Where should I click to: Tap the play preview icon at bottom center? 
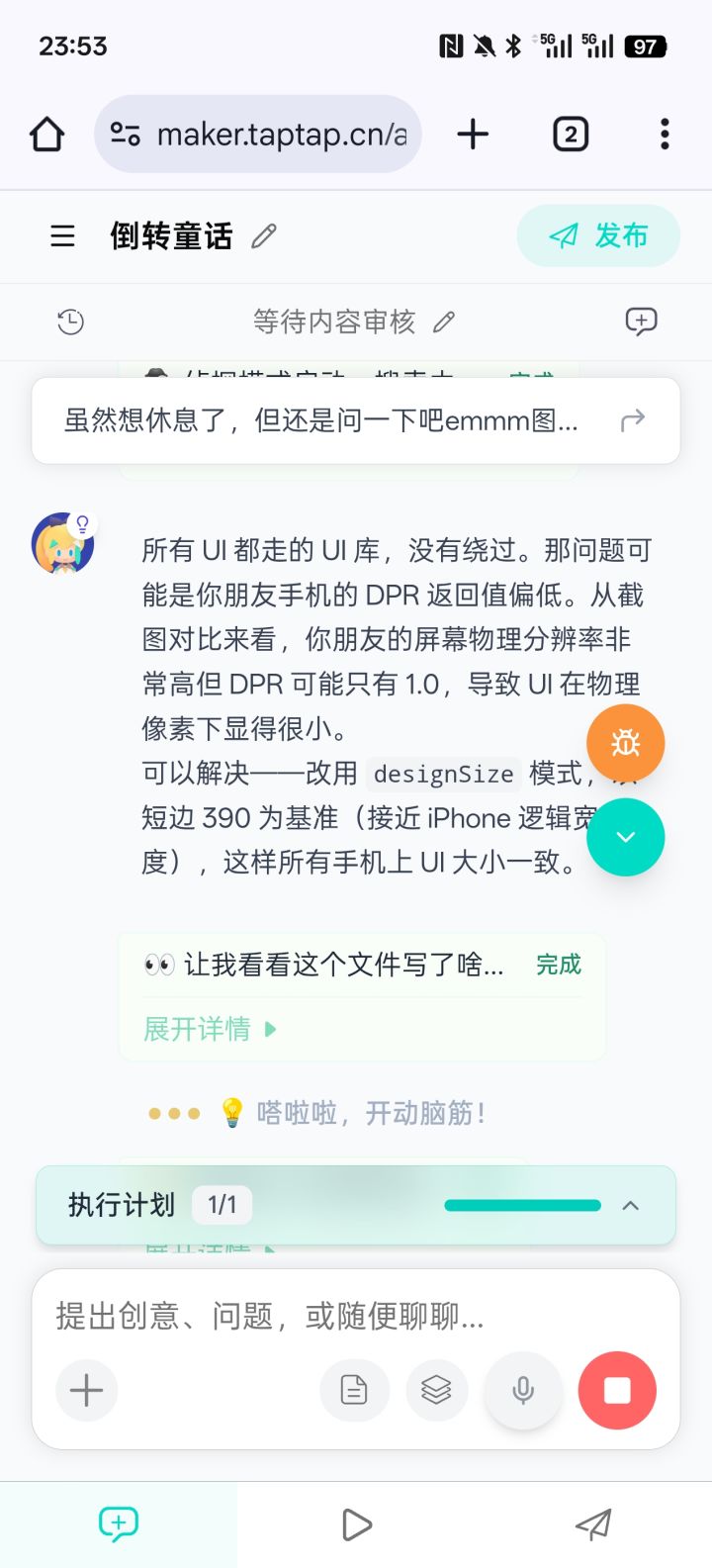pos(356,1523)
